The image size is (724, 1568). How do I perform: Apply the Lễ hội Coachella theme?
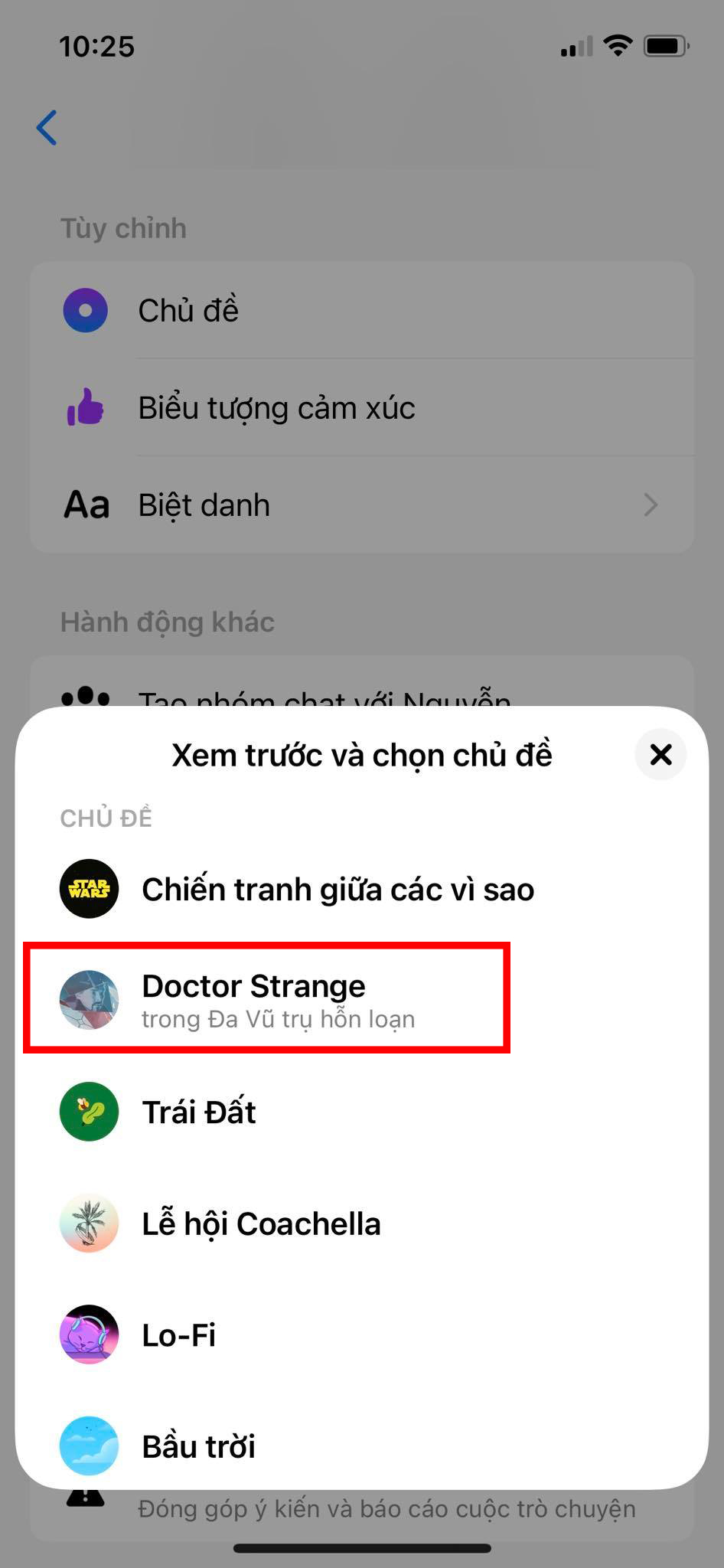260,1223
